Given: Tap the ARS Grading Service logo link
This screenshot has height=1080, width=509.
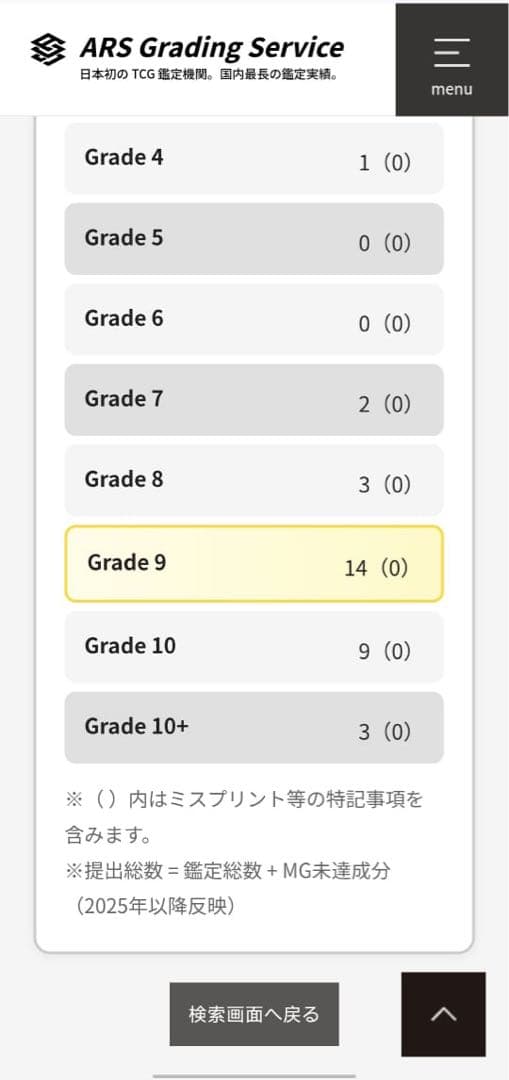Looking at the screenshot, I should click(187, 56).
